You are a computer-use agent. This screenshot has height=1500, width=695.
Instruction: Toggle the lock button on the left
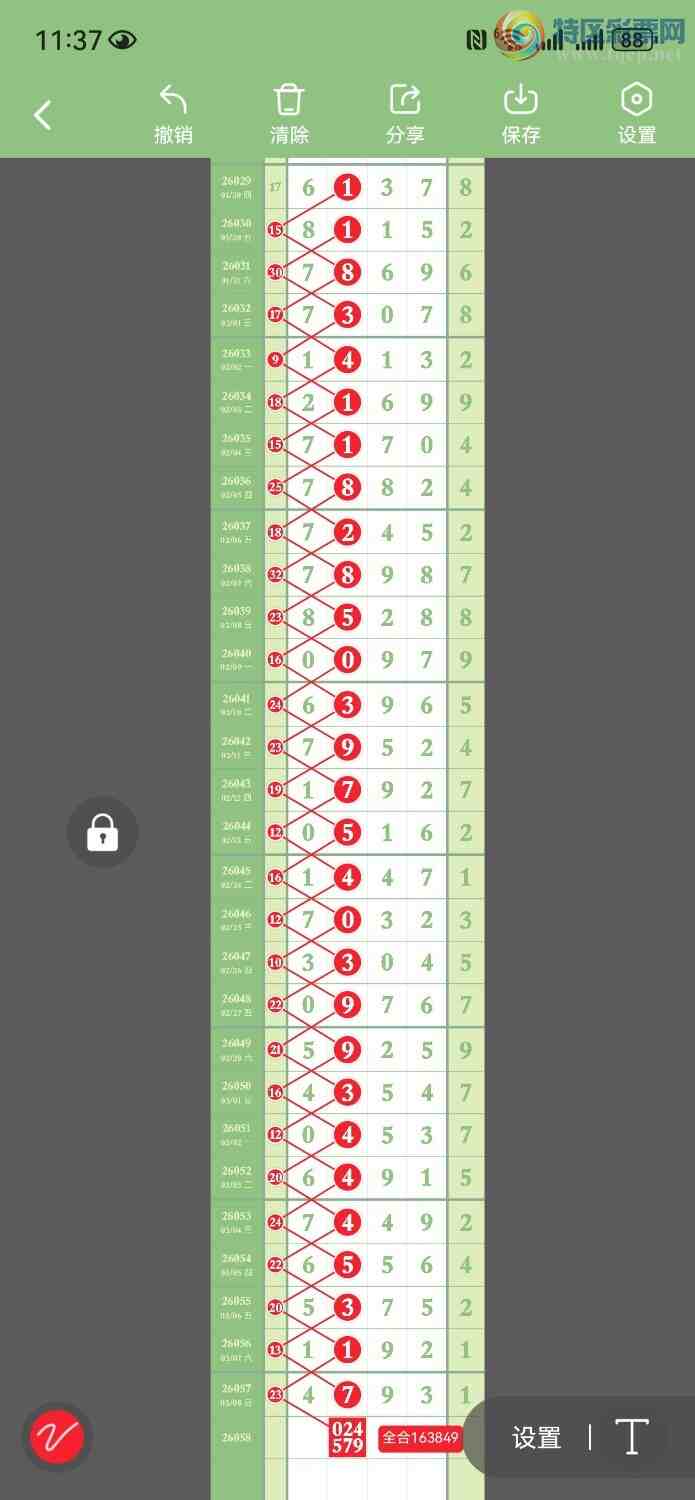pos(102,832)
